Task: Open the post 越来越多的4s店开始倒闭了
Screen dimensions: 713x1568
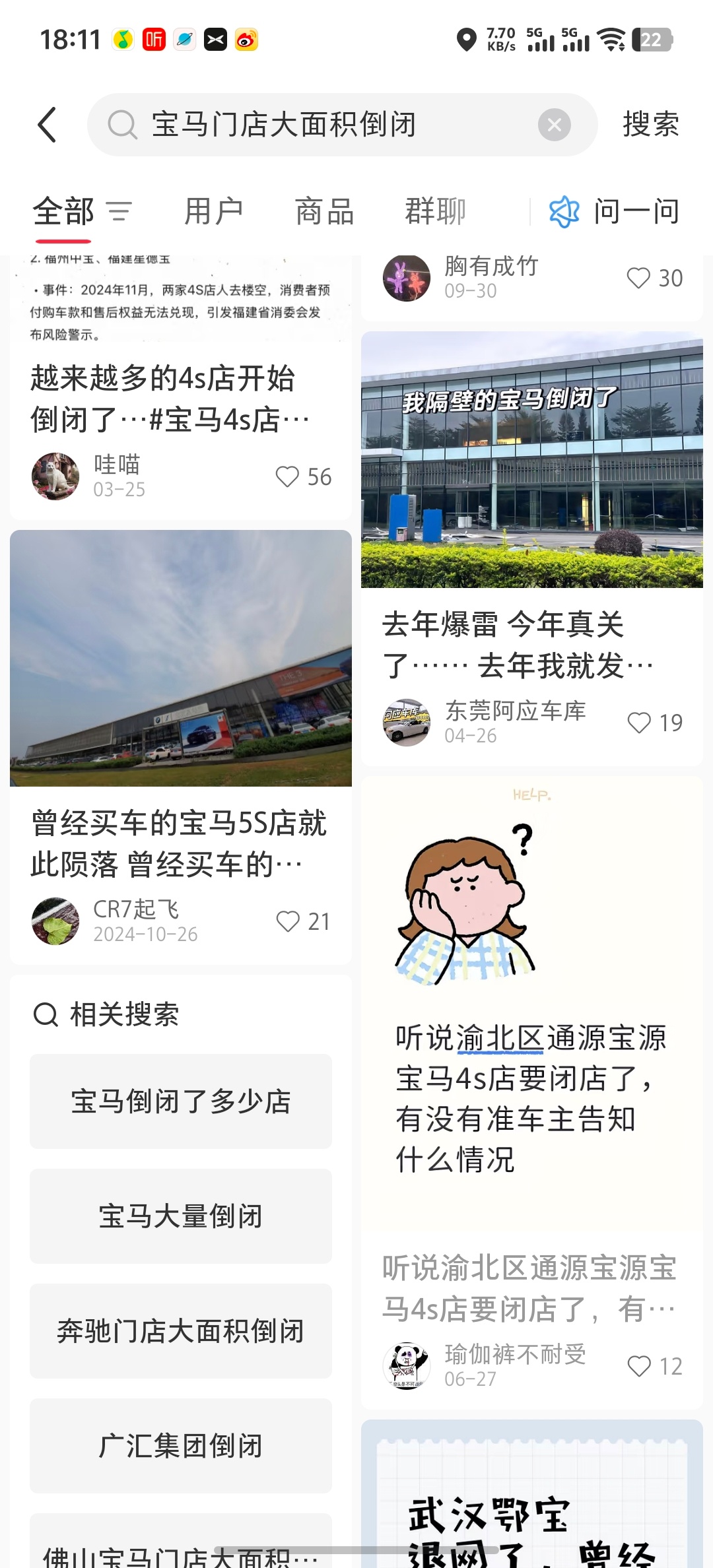Action: tap(170, 398)
